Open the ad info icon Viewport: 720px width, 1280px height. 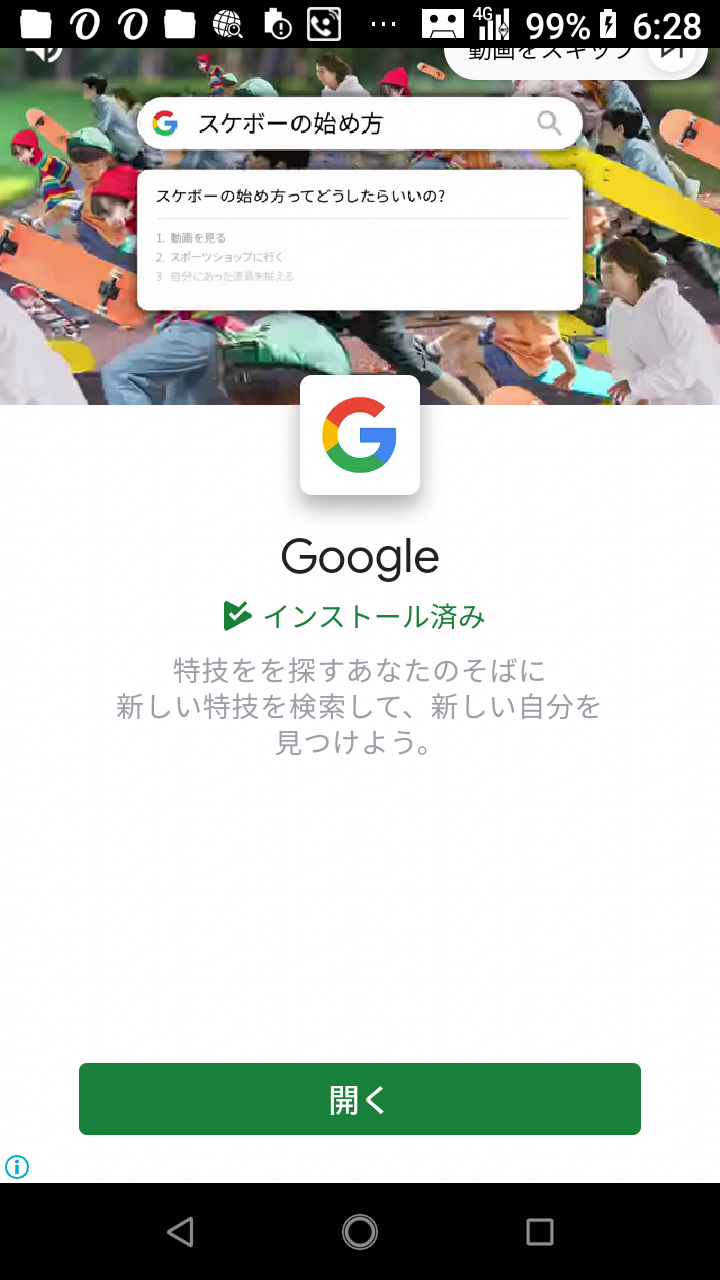point(17,1166)
